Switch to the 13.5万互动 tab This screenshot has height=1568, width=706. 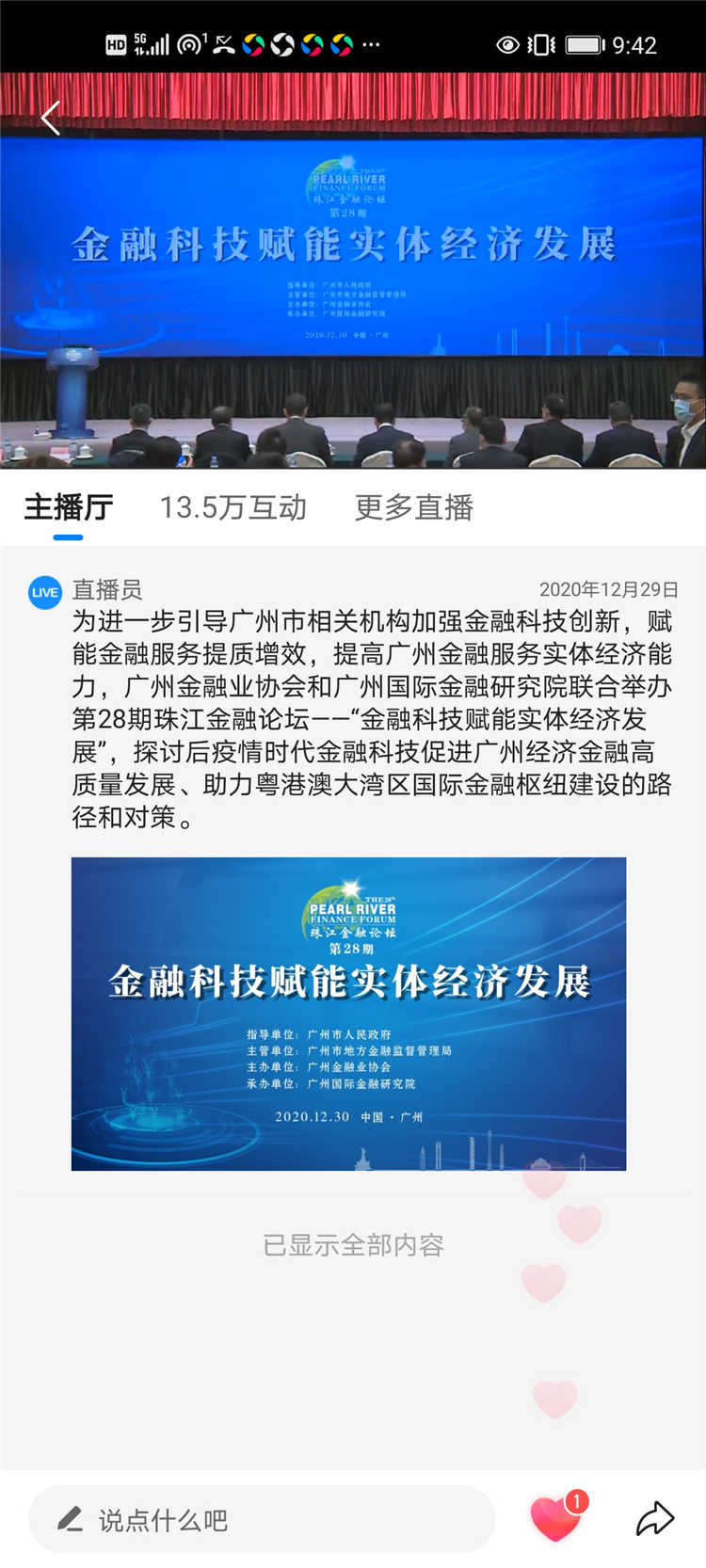[x=233, y=507]
